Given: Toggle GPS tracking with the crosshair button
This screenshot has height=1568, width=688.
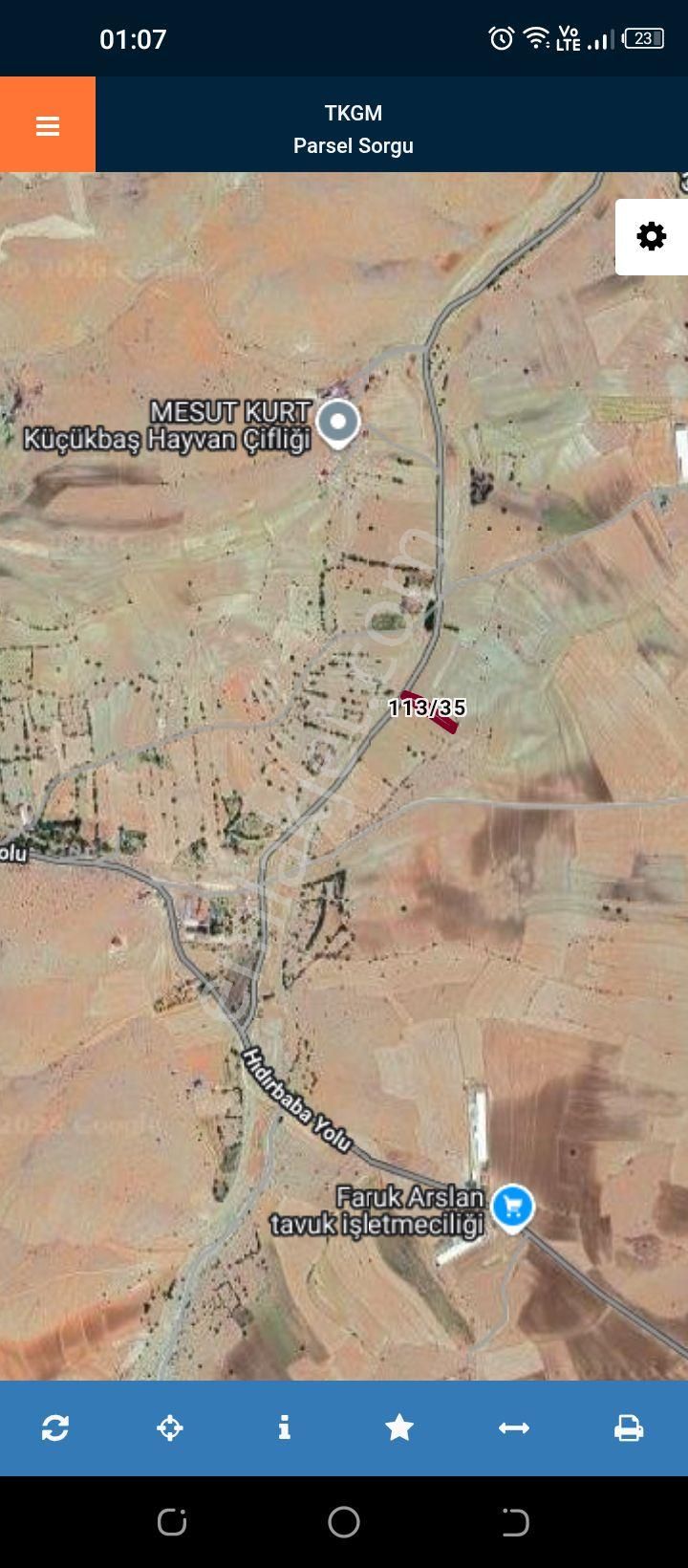Looking at the screenshot, I should pos(170,1428).
